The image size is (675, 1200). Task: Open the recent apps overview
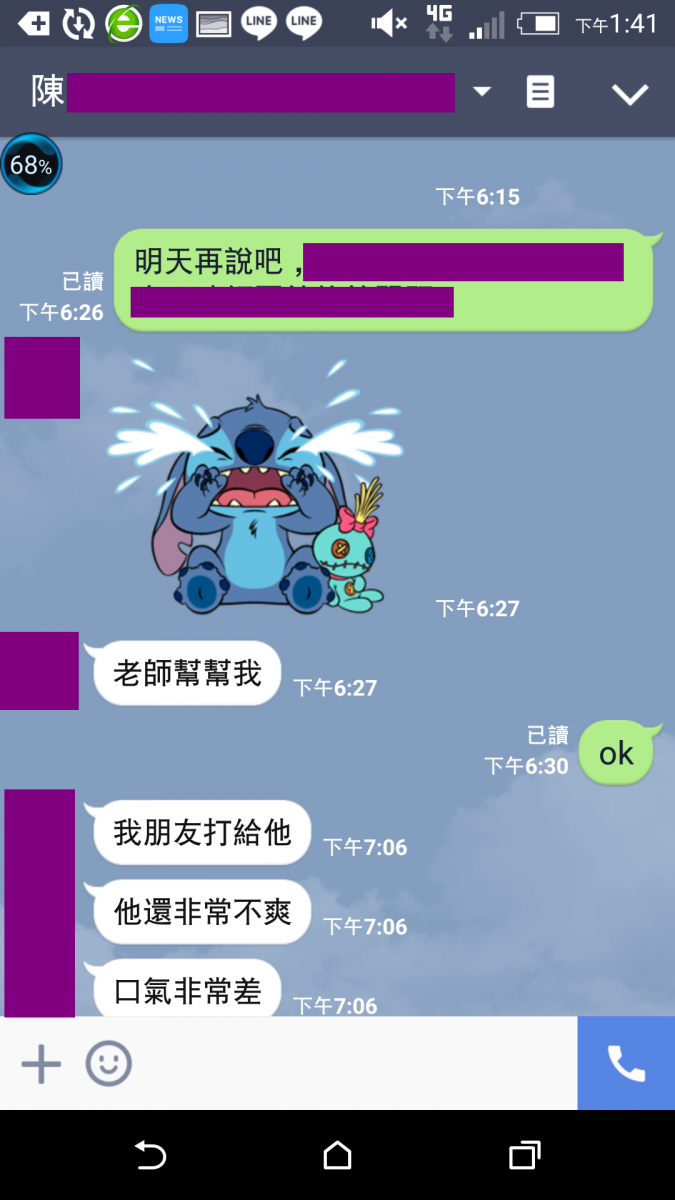524,1156
